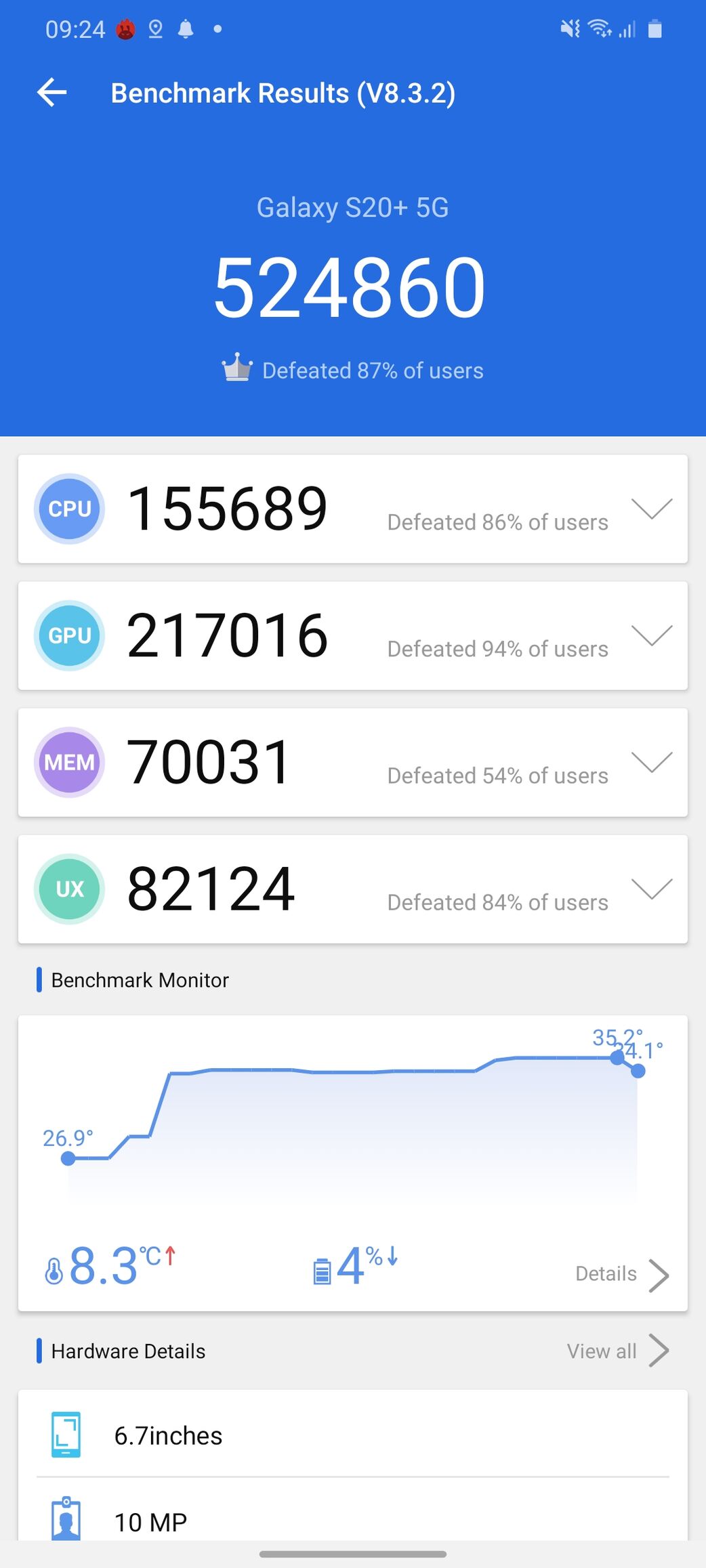Expand the UX score section
Viewport: 706px width, 1568px height.
point(651,889)
